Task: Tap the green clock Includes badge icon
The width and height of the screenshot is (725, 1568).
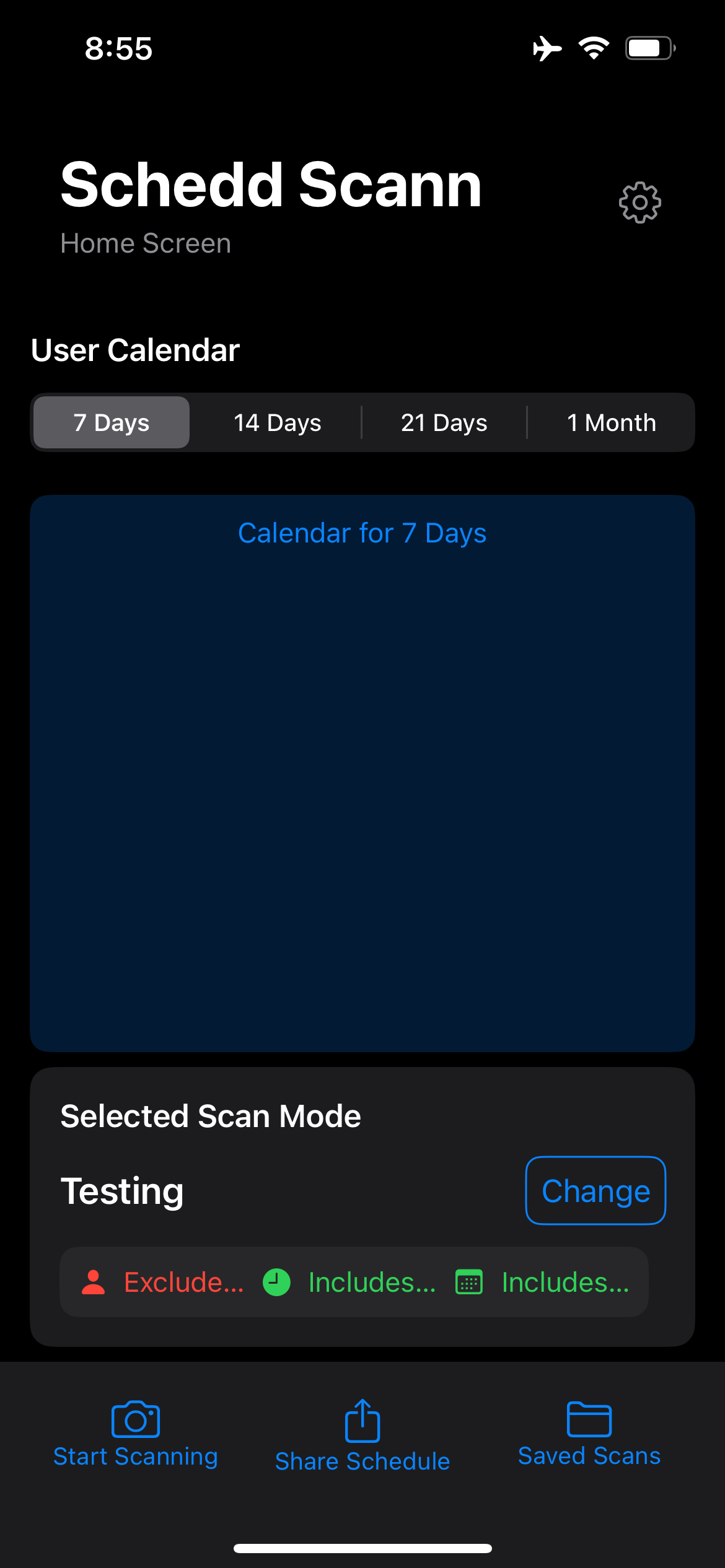Action: pyautogui.click(x=276, y=1283)
